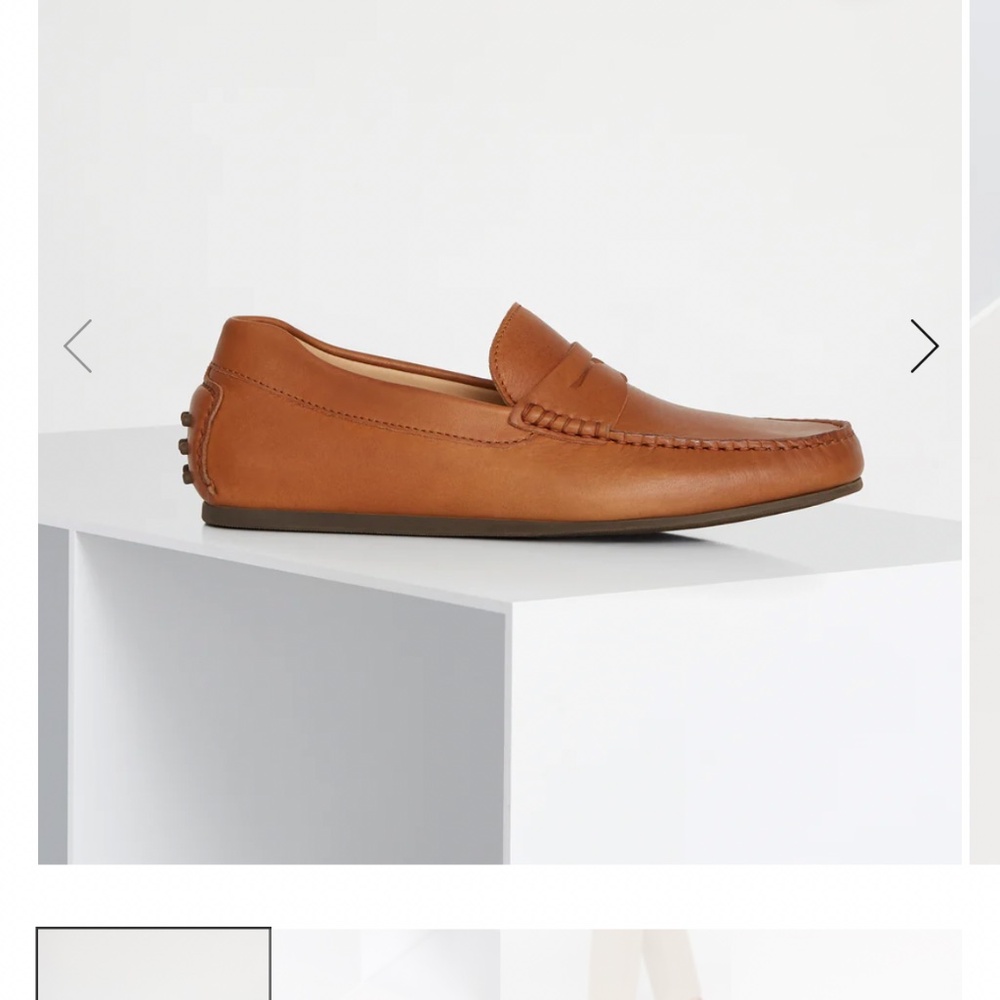Select the outlined first gallery thumbnail
Viewport: 1000px width, 1000px height.
point(153,965)
